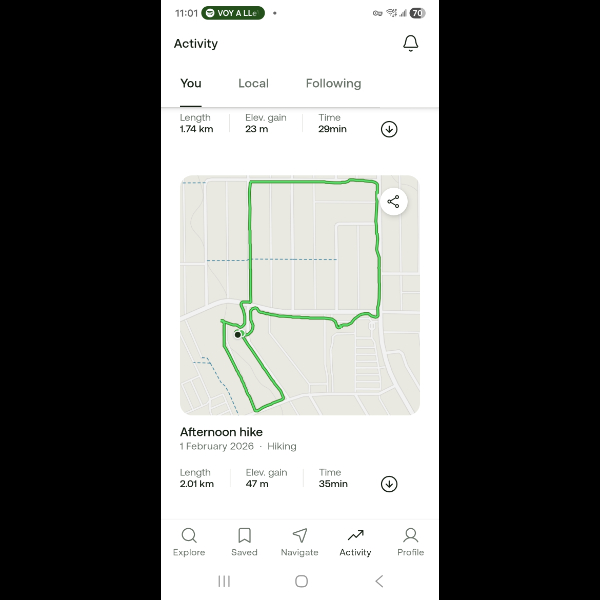Open the notifications bell
The image size is (600, 600).
[410, 43]
